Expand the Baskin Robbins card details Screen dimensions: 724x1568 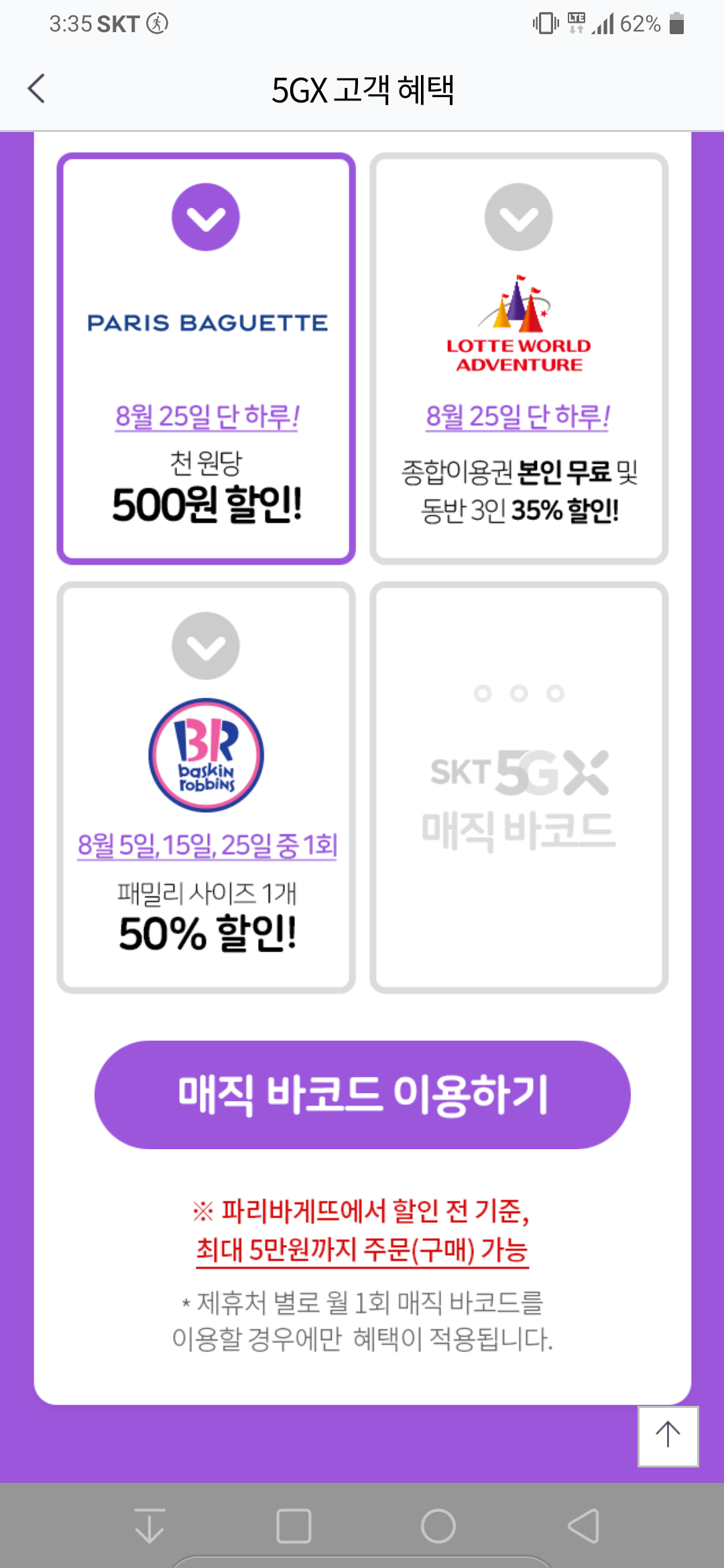tap(206, 645)
